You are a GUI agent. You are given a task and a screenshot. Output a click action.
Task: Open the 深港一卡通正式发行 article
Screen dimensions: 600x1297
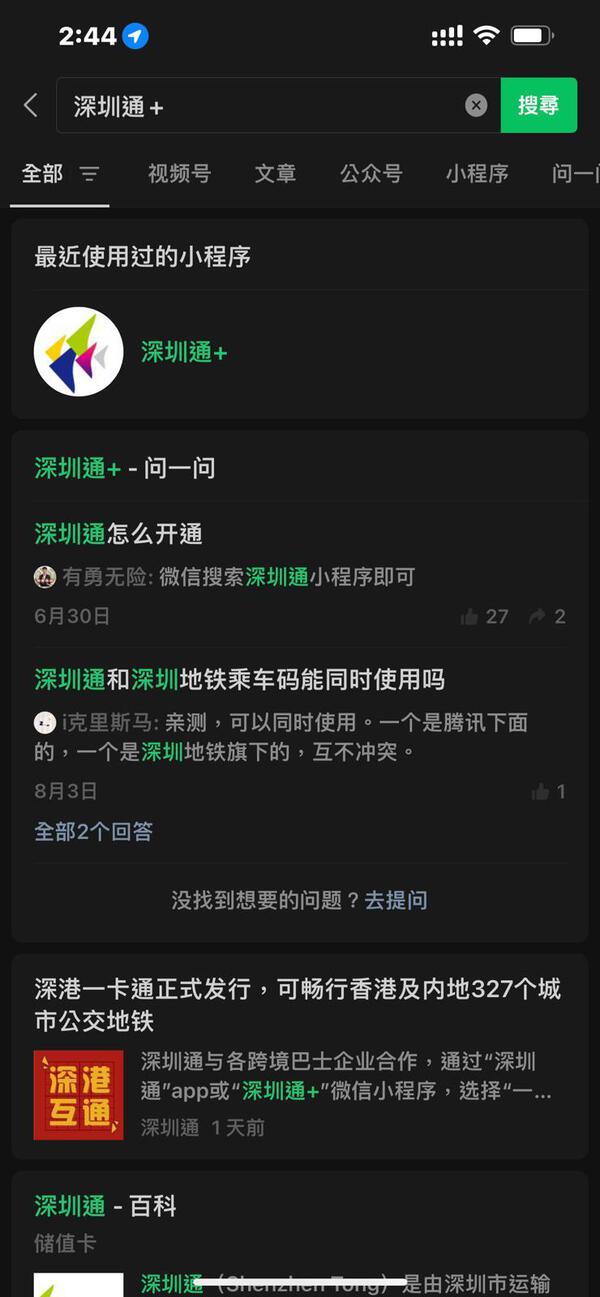(298, 1004)
